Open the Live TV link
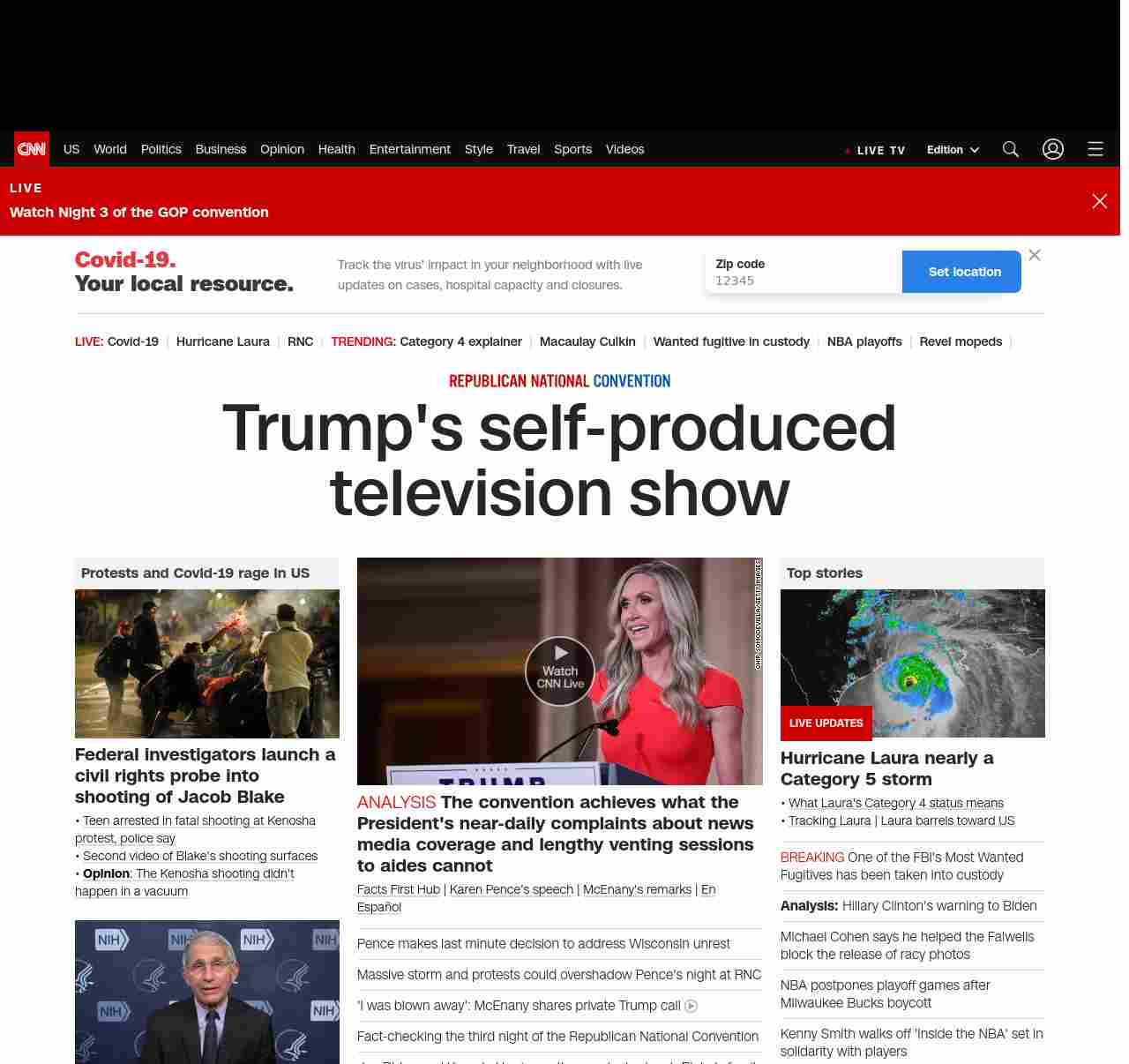Viewport: 1129px width, 1064px height. [875, 150]
